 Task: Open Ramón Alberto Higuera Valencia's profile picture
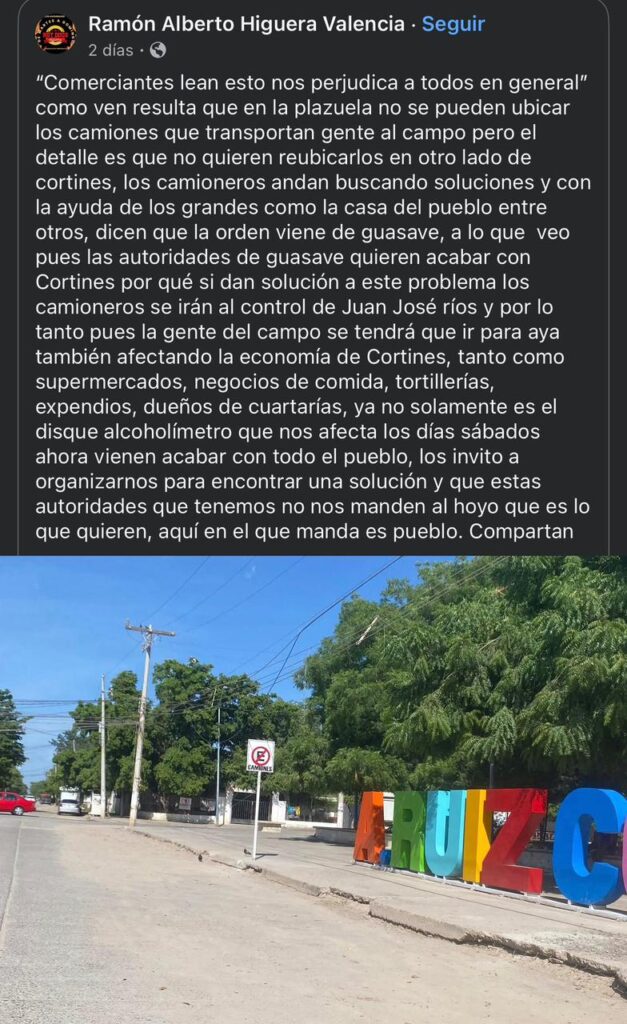[55, 34]
